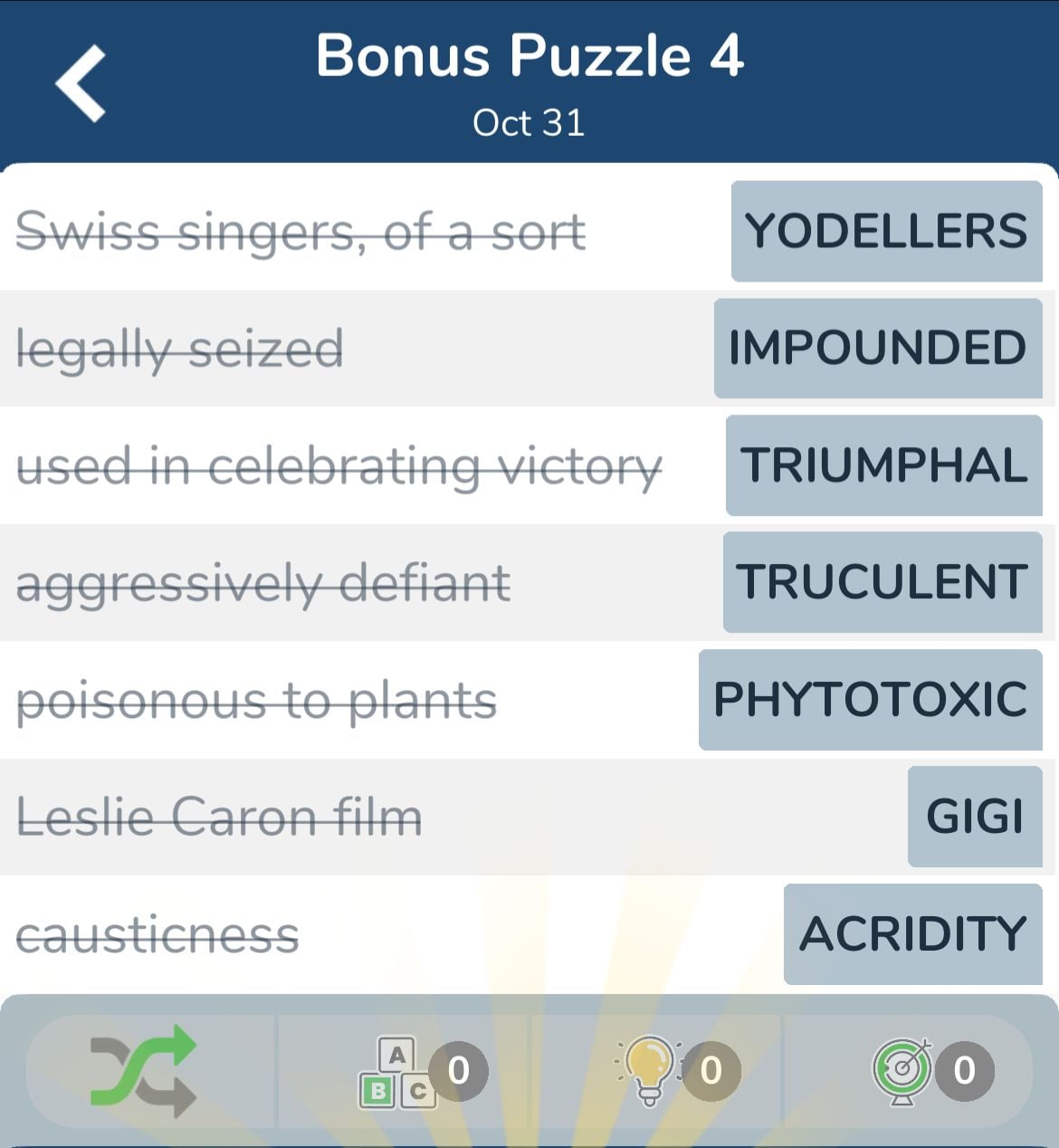Use the target hint
The width and height of the screenshot is (1059, 1148).
(903, 1070)
